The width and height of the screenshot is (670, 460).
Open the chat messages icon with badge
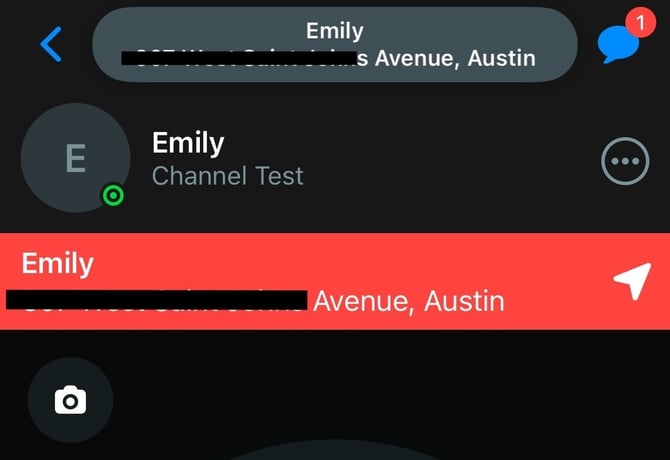coord(625,39)
